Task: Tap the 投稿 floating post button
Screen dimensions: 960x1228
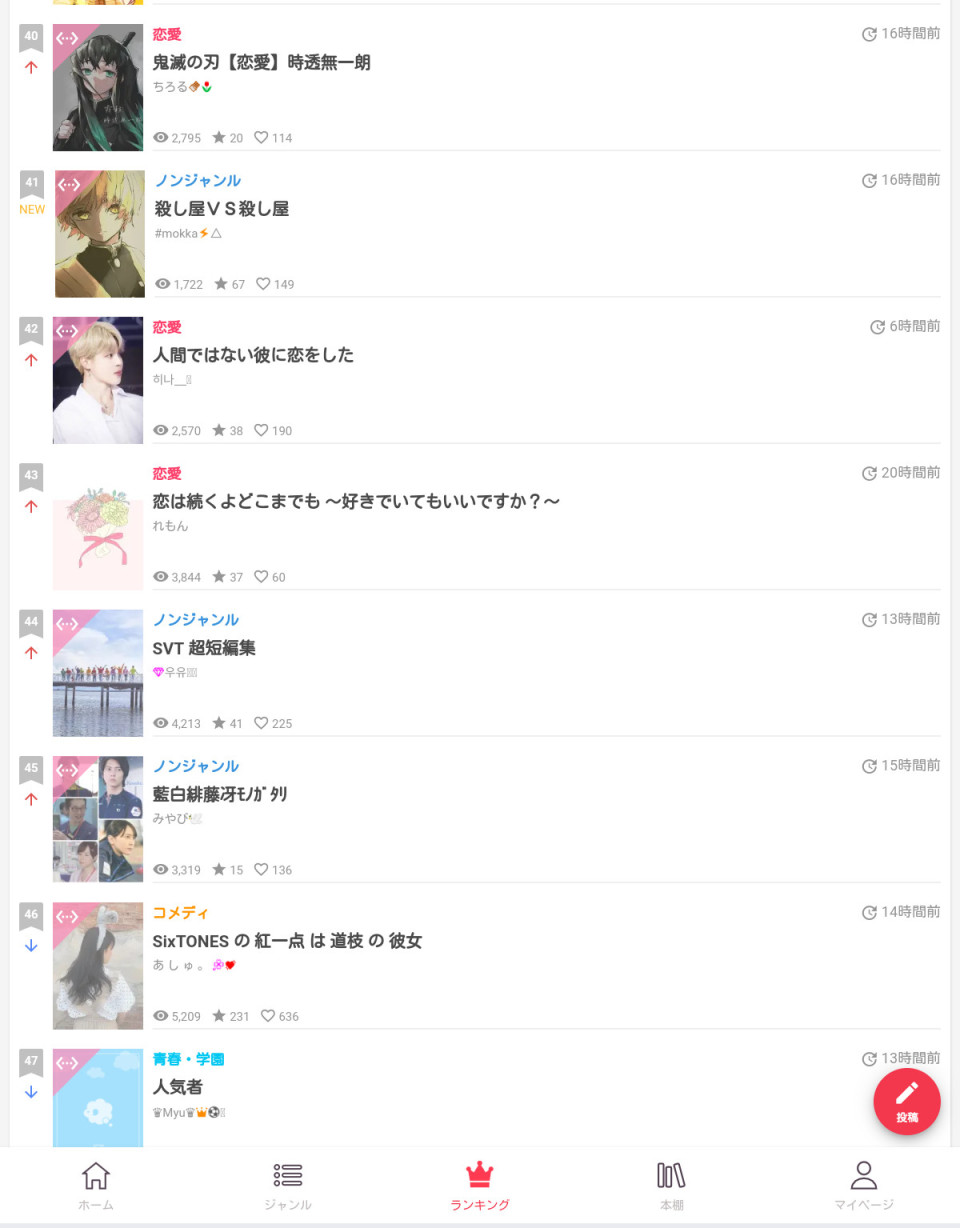Action: 906,1101
